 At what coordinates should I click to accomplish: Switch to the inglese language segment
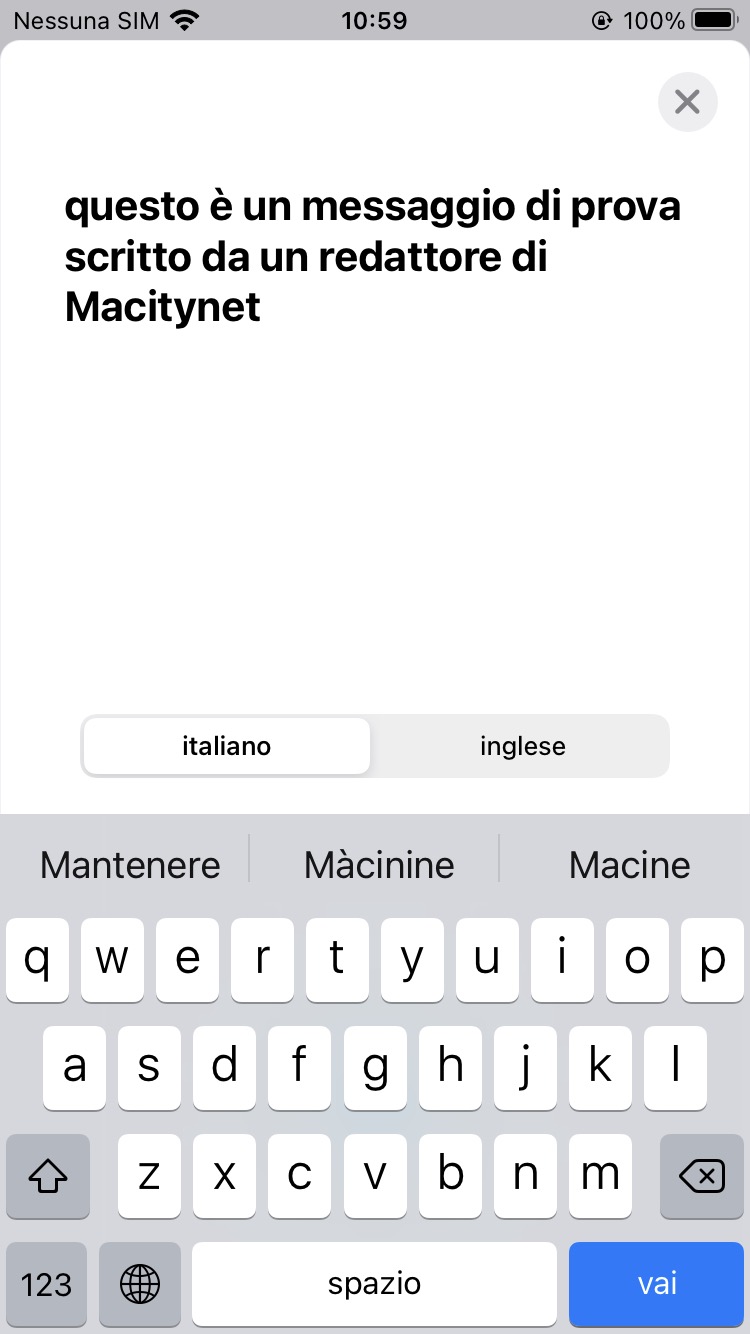pos(522,746)
